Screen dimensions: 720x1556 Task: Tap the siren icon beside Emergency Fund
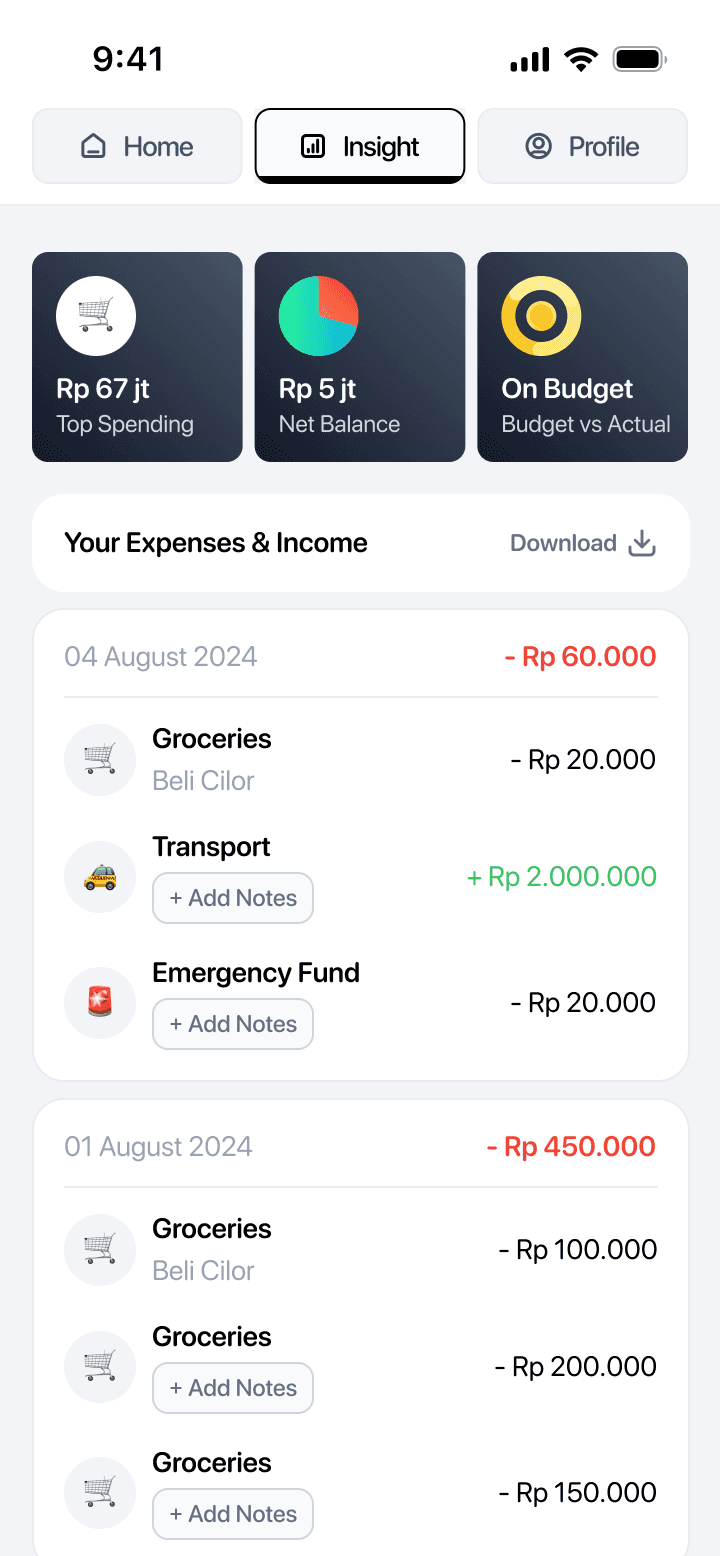coord(100,1003)
